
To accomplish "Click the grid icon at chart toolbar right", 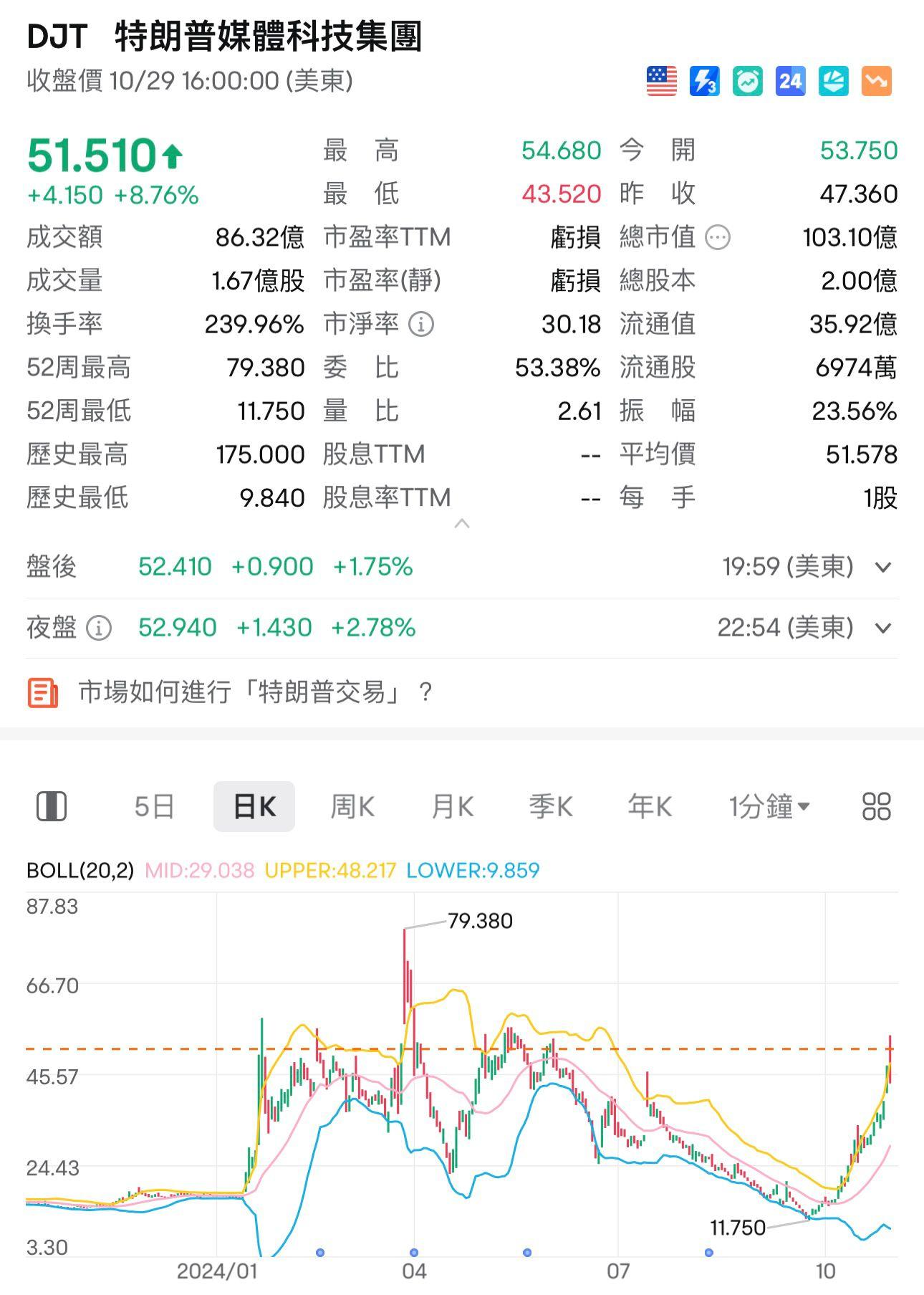I will click(x=875, y=806).
